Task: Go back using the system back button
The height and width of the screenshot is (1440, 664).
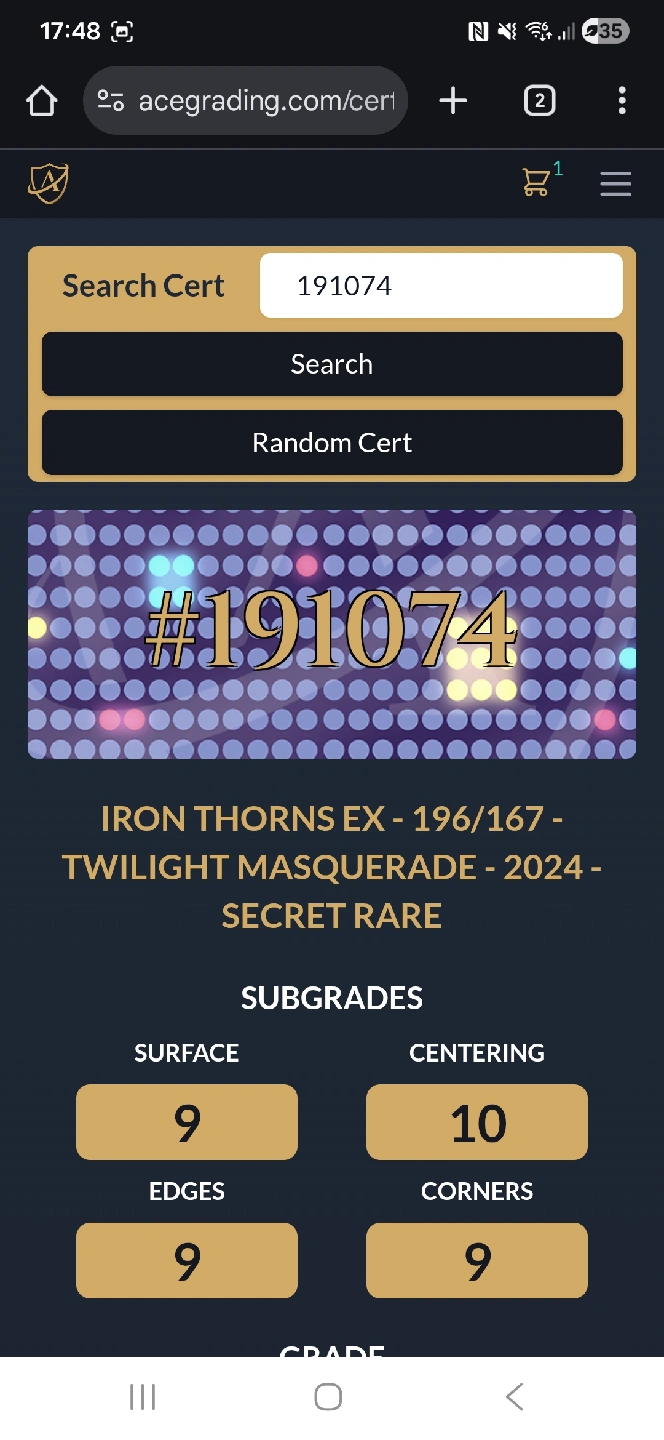Action: point(515,1397)
